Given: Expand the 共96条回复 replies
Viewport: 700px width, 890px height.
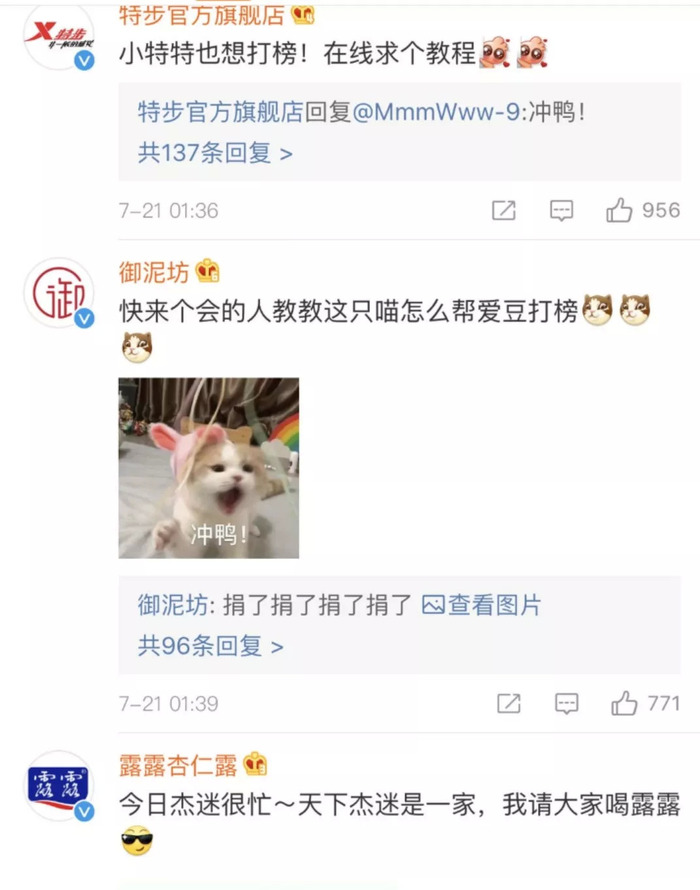Looking at the screenshot, I should (x=210, y=646).
